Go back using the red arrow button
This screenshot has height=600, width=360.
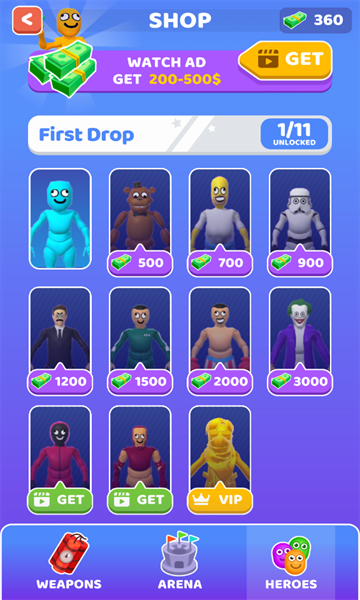tap(27, 20)
